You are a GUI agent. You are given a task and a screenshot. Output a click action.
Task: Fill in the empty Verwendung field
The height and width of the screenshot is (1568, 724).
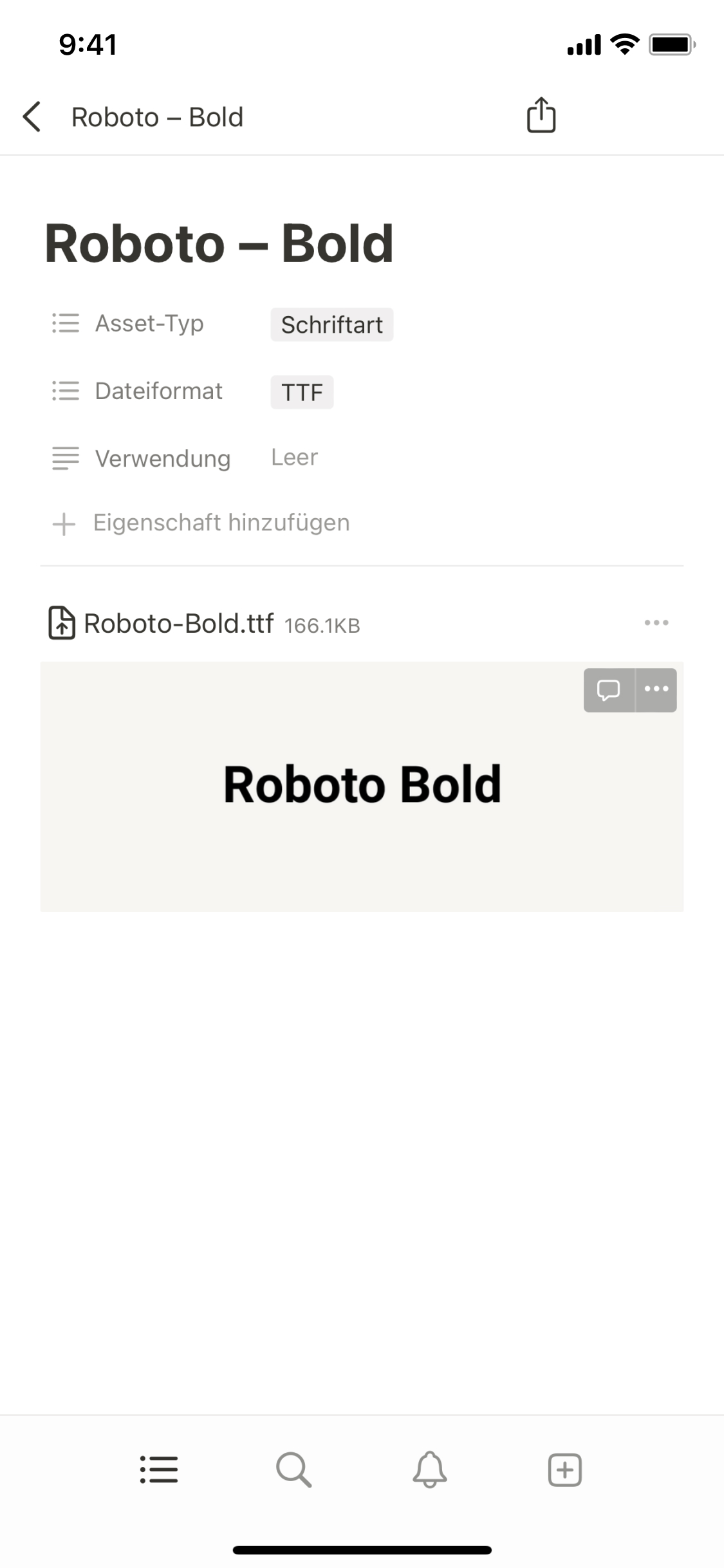295,458
